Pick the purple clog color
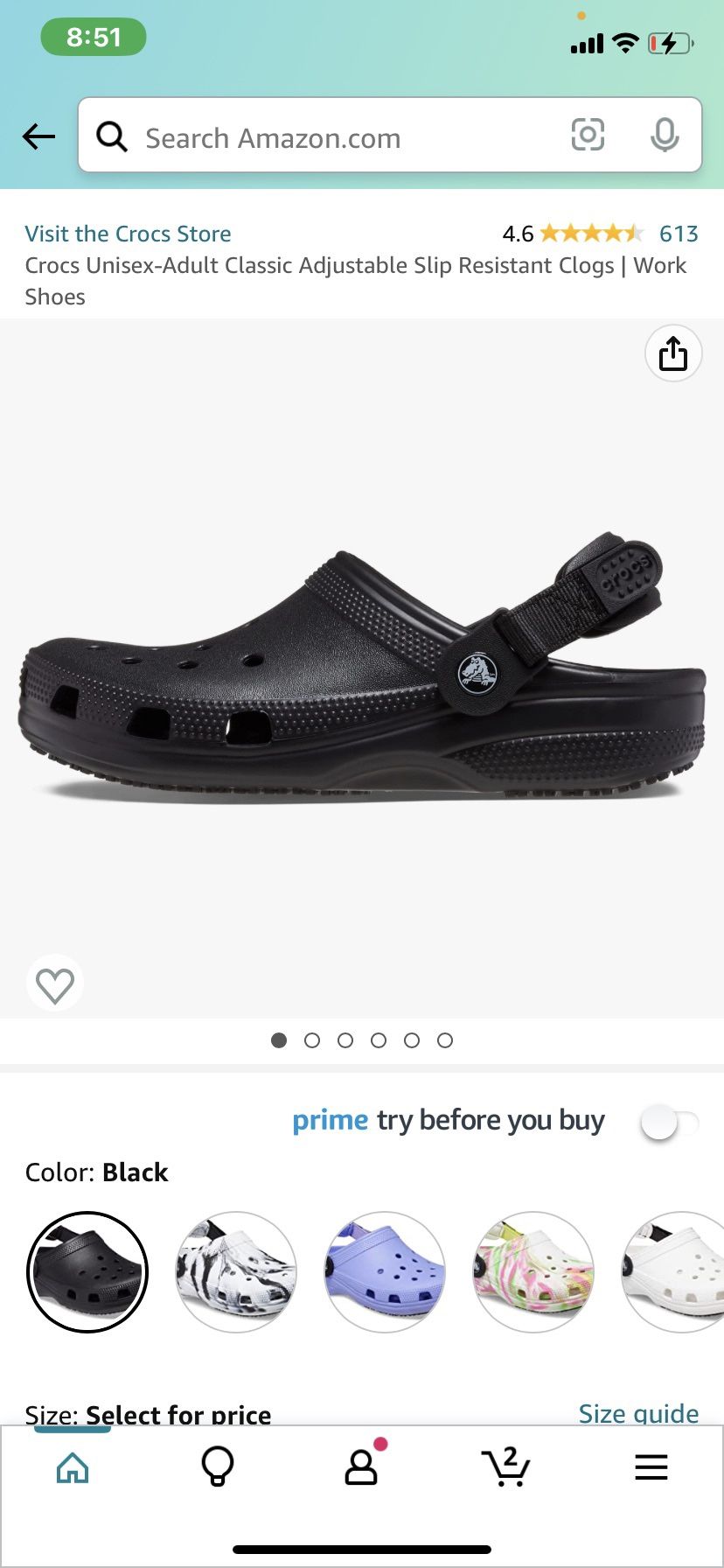This screenshot has height=1568, width=724. click(x=385, y=1272)
